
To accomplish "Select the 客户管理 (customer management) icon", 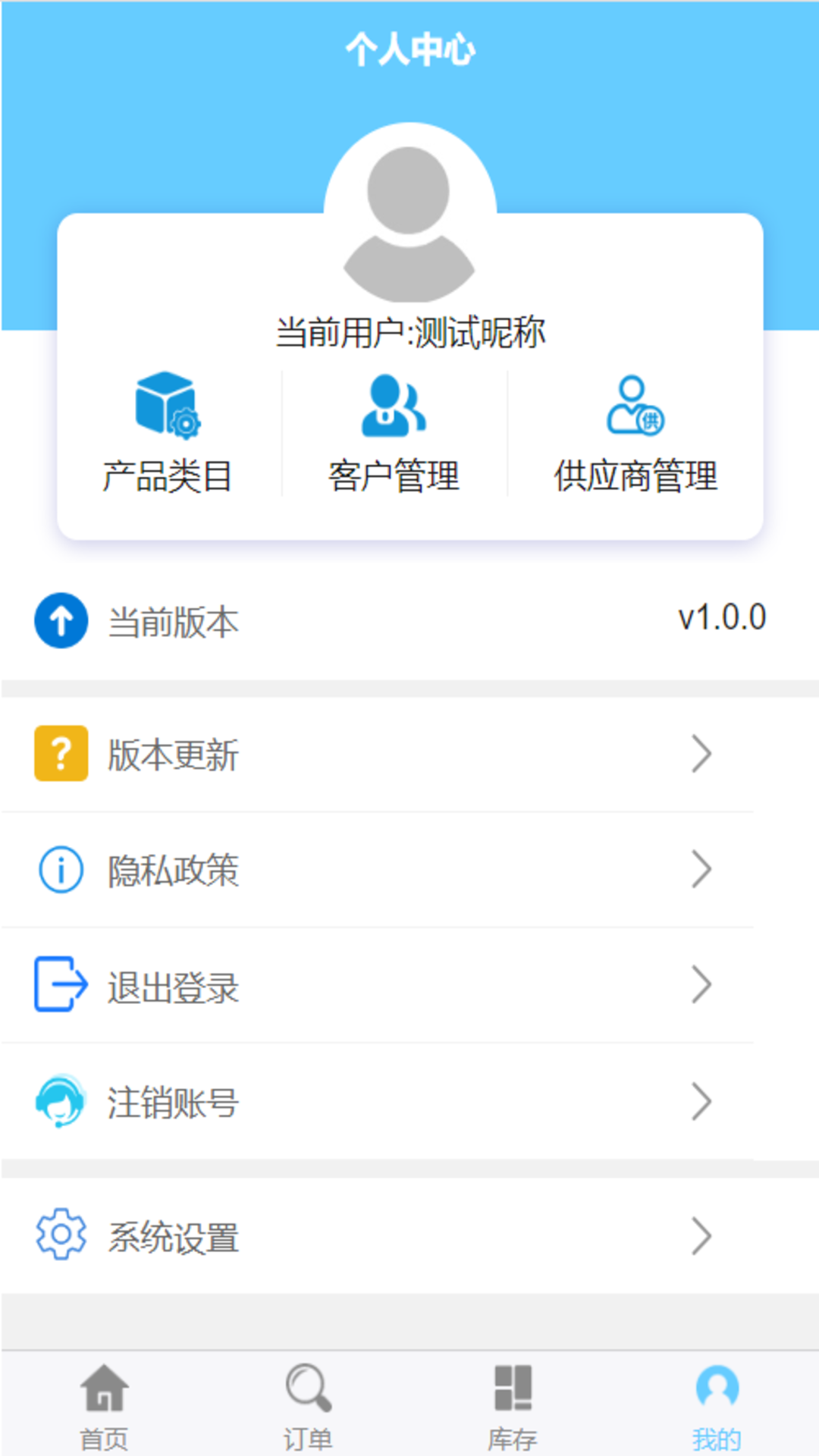I will 394,408.
